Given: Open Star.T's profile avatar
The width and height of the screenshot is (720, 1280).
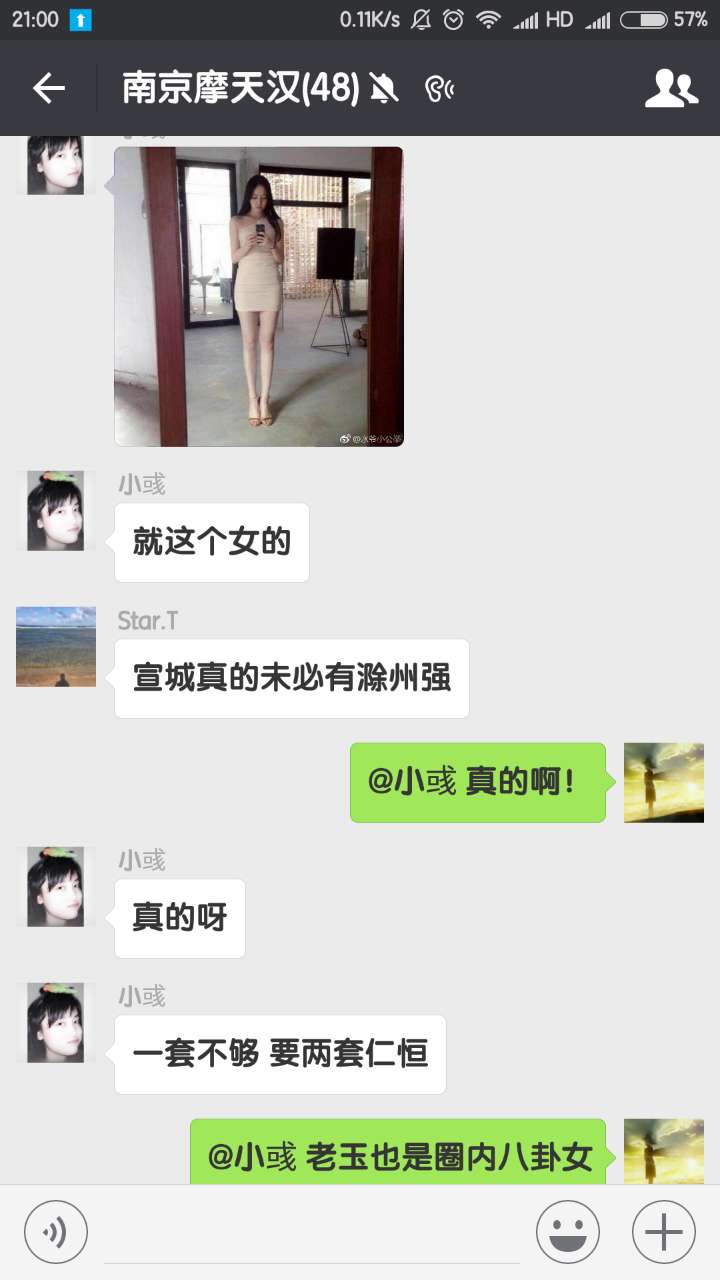Looking at the screenshot, I should point(56,647).
